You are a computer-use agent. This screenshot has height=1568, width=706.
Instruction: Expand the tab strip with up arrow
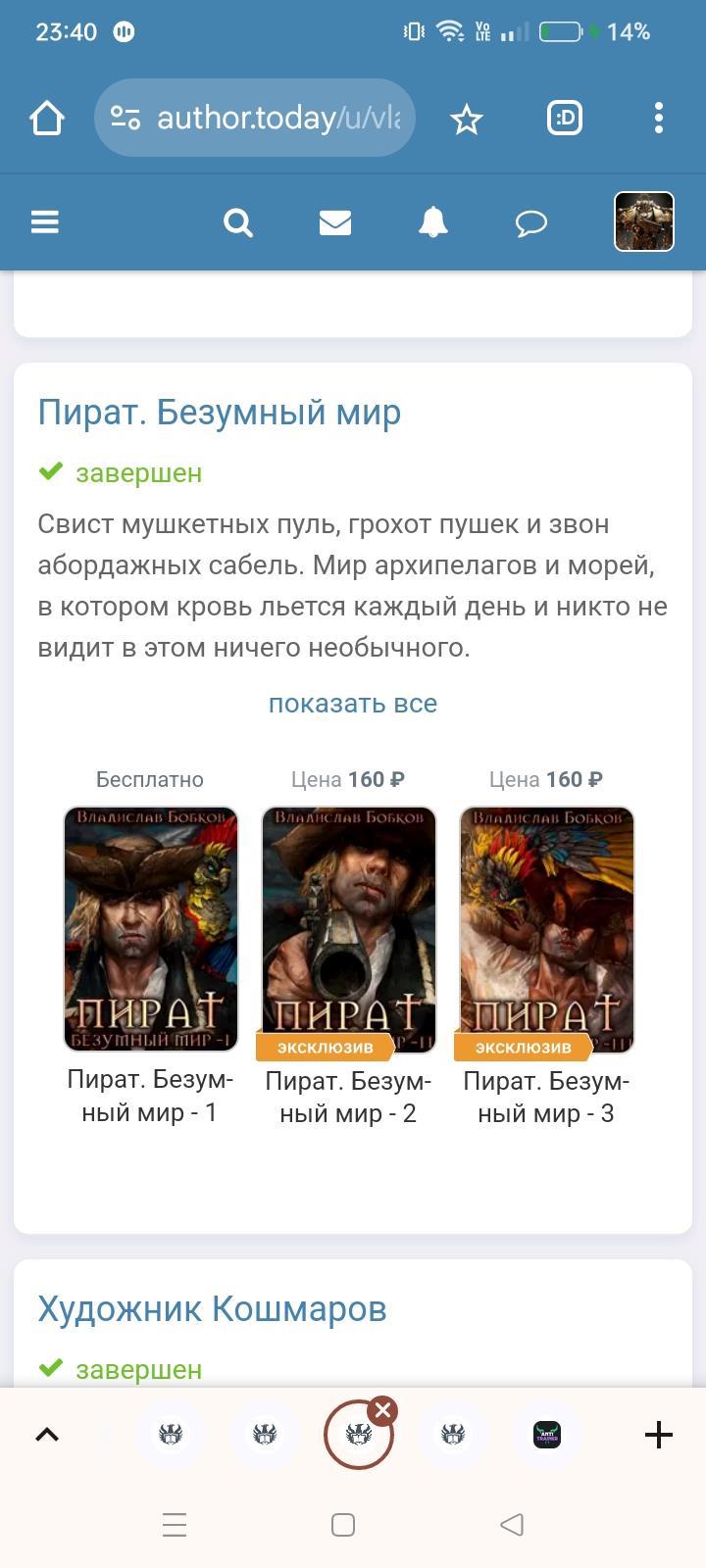click(47, 1435)
